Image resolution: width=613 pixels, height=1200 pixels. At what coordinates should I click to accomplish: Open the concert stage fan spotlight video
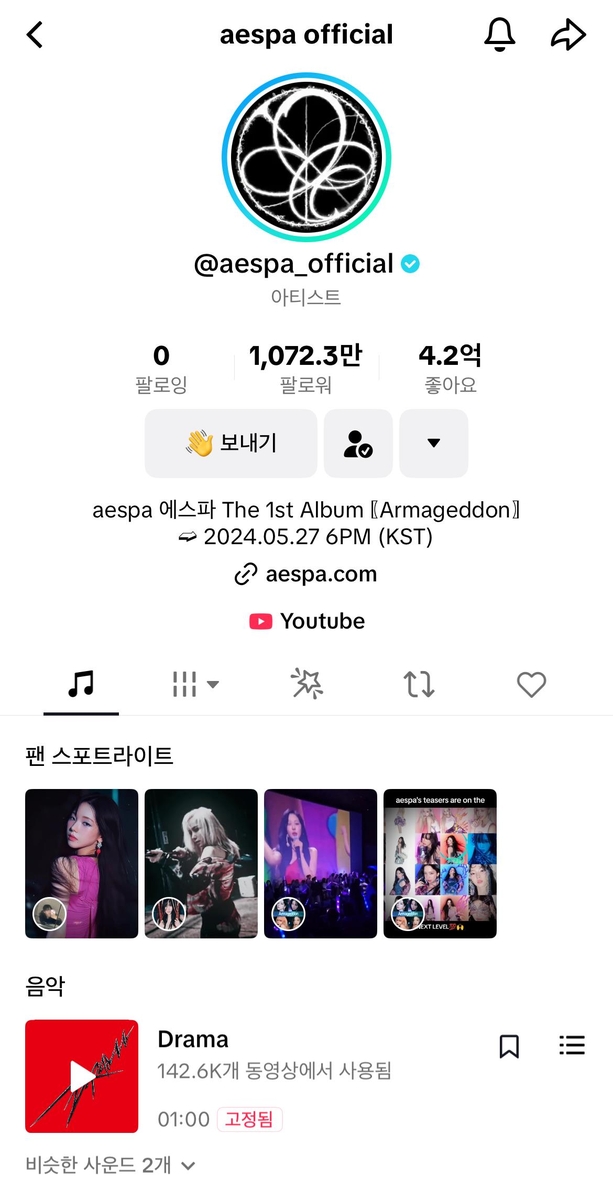[320, 863]
